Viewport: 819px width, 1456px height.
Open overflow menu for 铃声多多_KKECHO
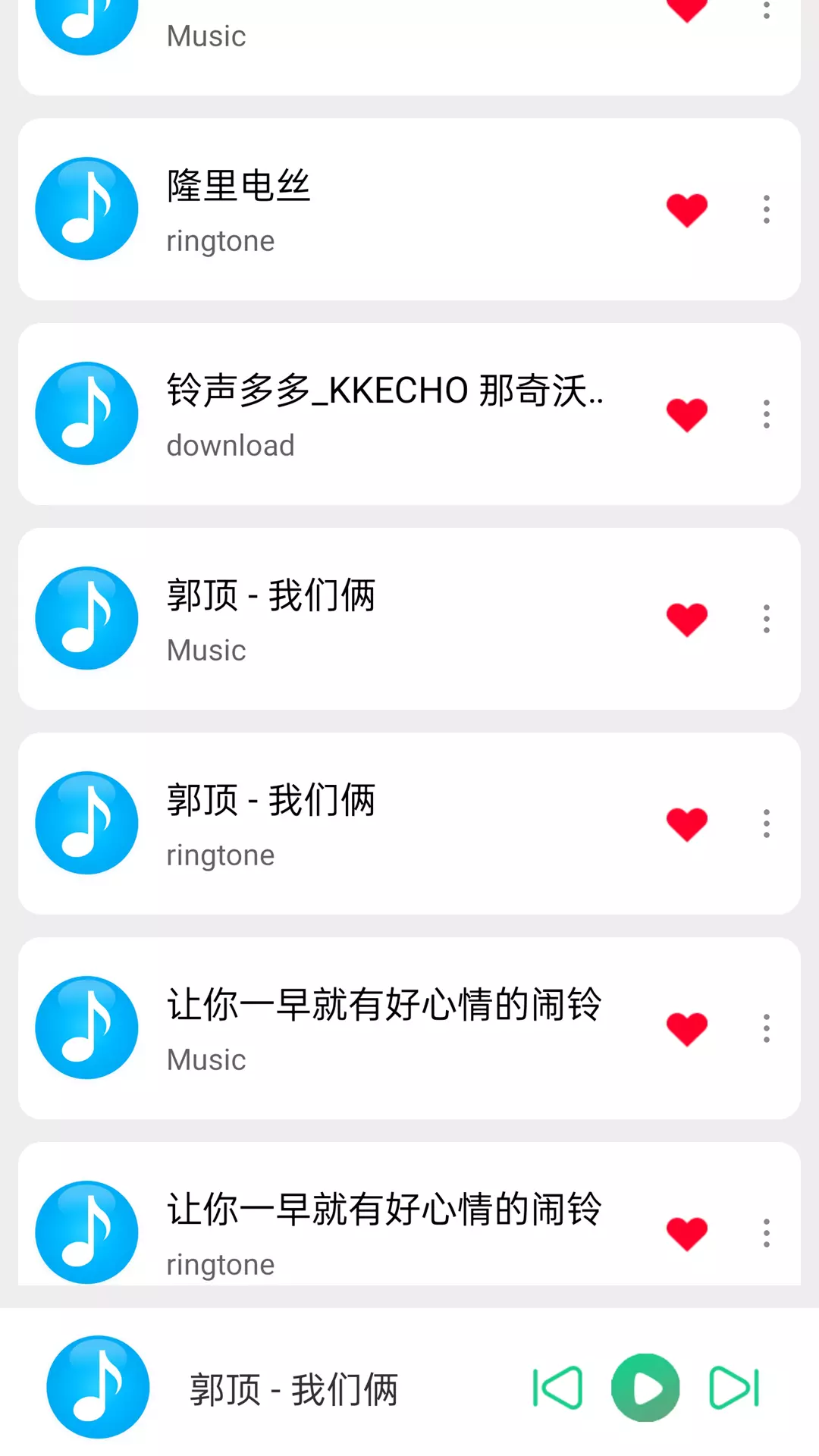tap(767, 414)
